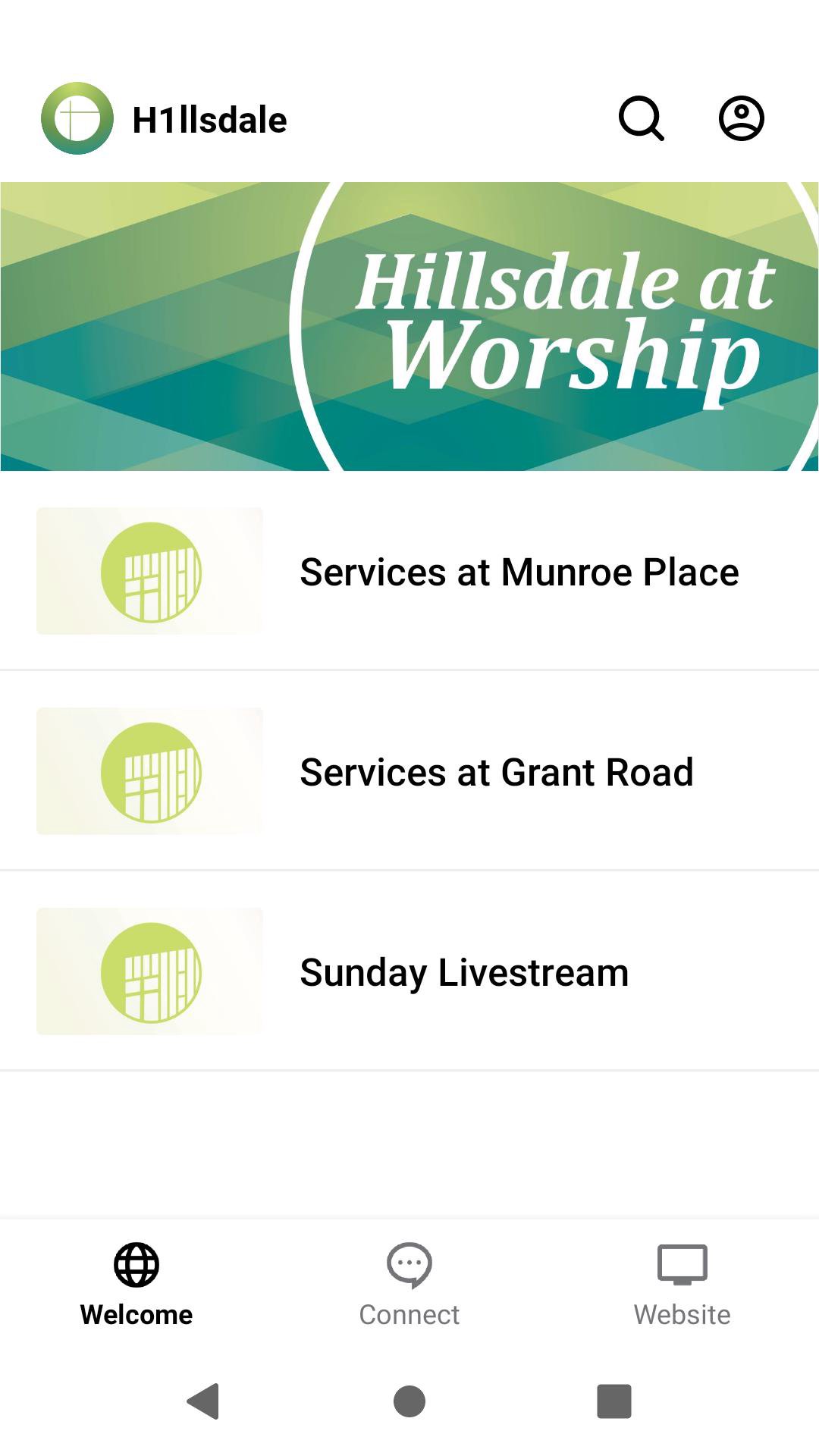
Task: Go back with the system back button
Action: (x=203, y=1401)
